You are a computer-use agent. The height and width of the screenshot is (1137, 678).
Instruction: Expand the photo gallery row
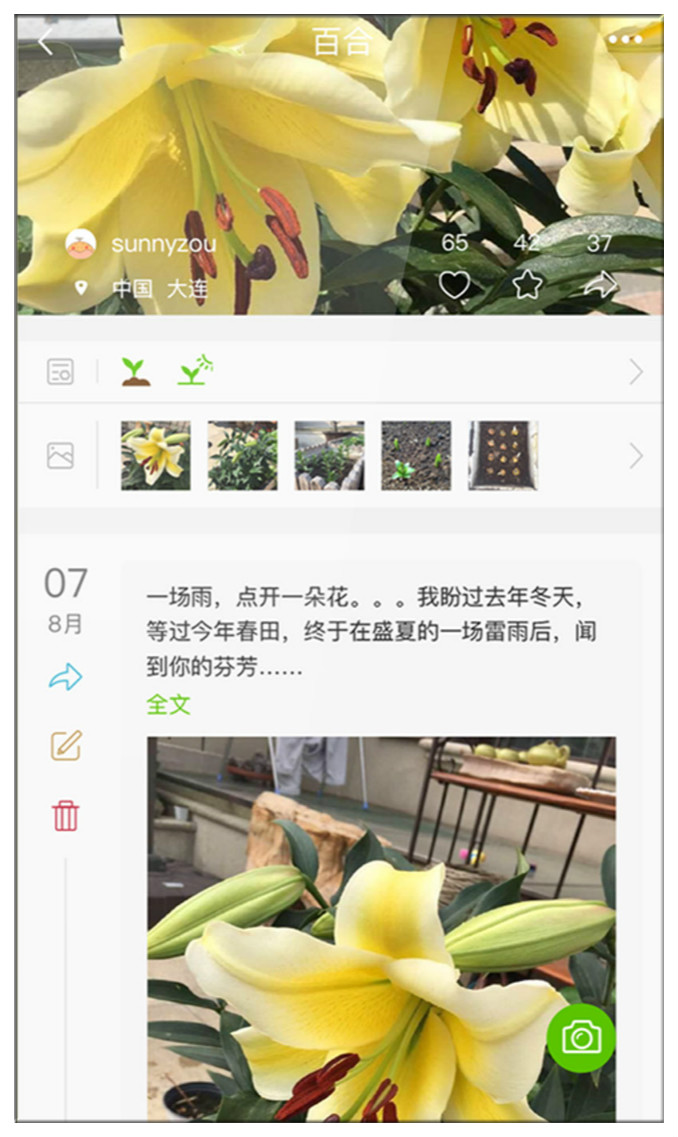click(636, 456)
